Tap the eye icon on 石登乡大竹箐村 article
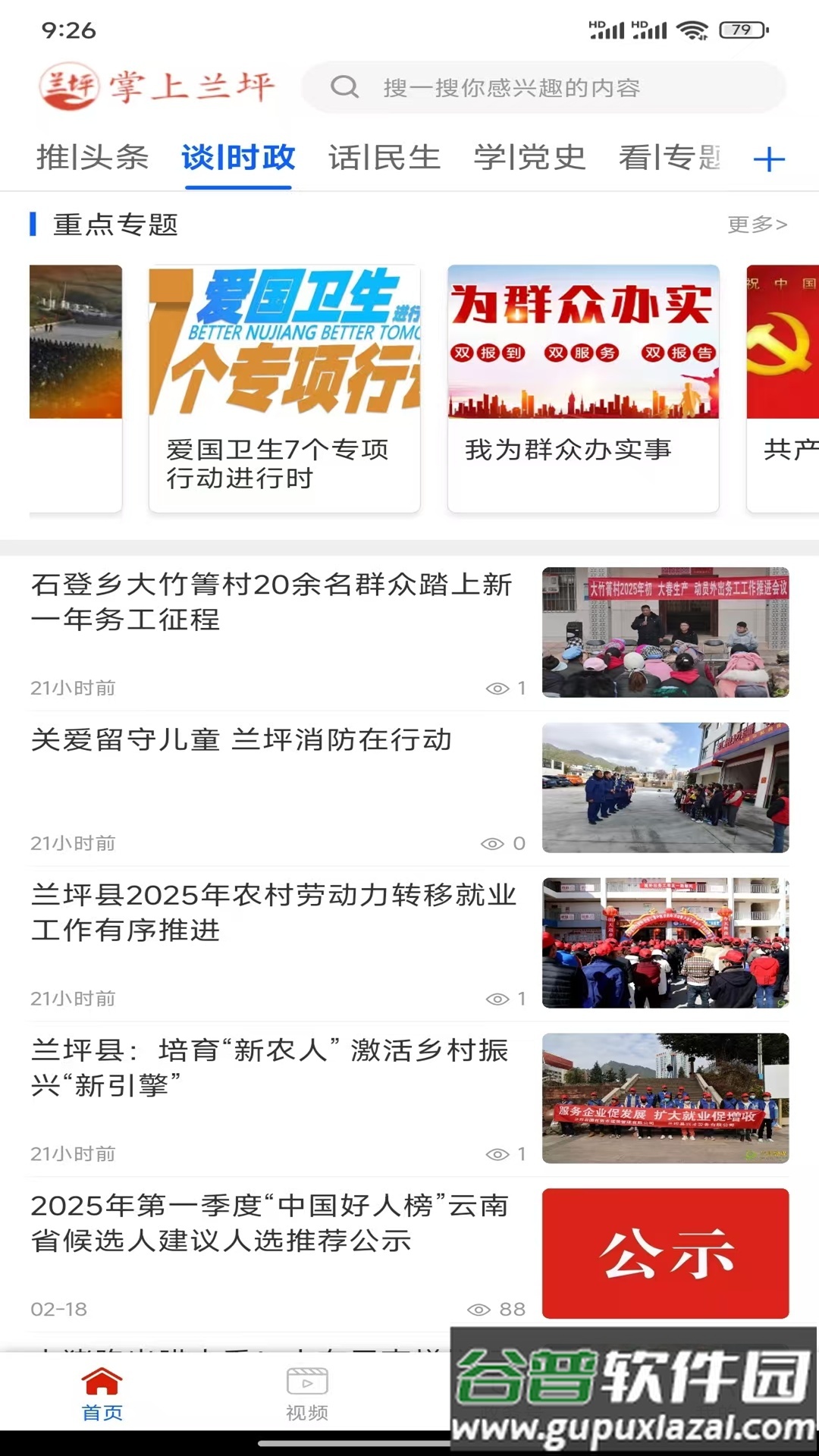This screenshot has height=1456, width=819. coord(497,687)
